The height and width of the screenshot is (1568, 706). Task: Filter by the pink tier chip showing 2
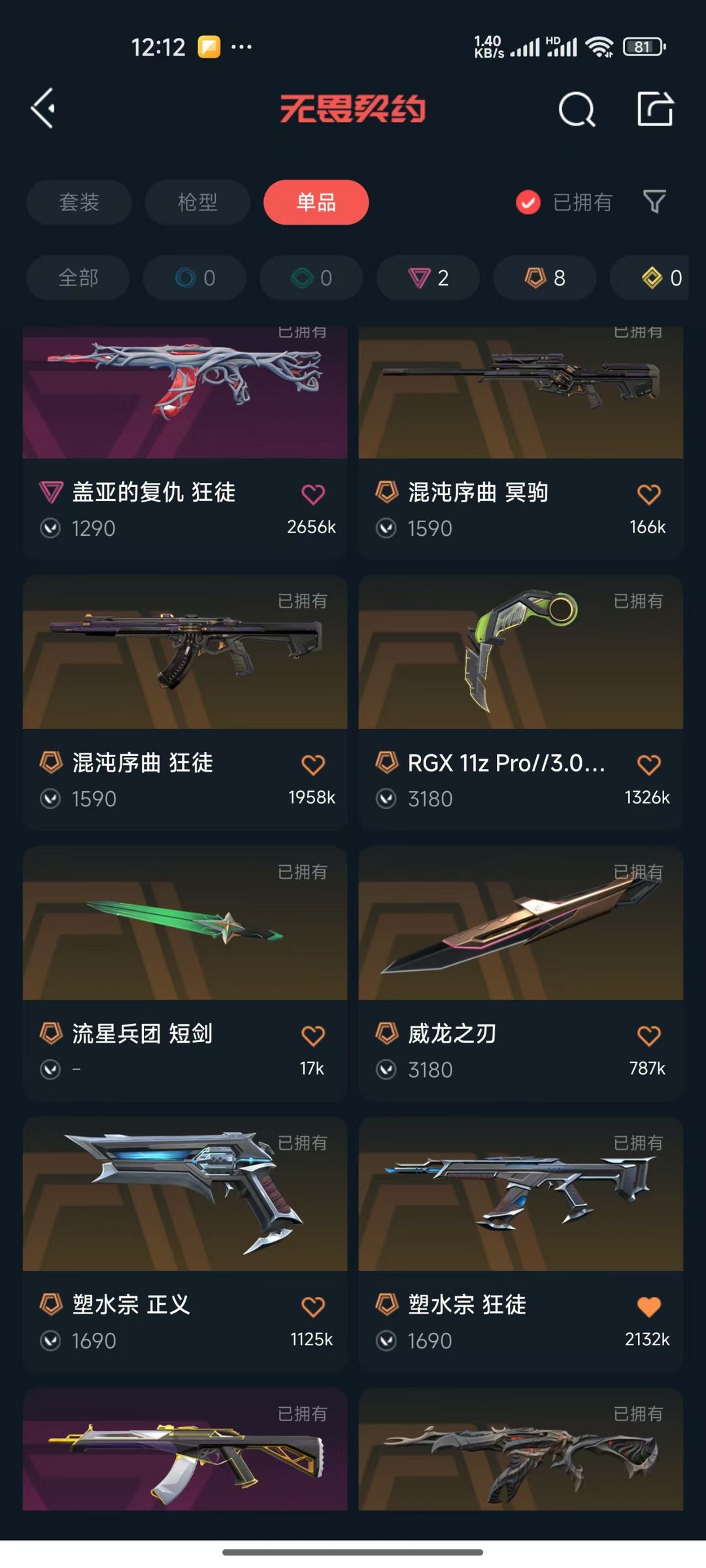click(x=428, y=278)
